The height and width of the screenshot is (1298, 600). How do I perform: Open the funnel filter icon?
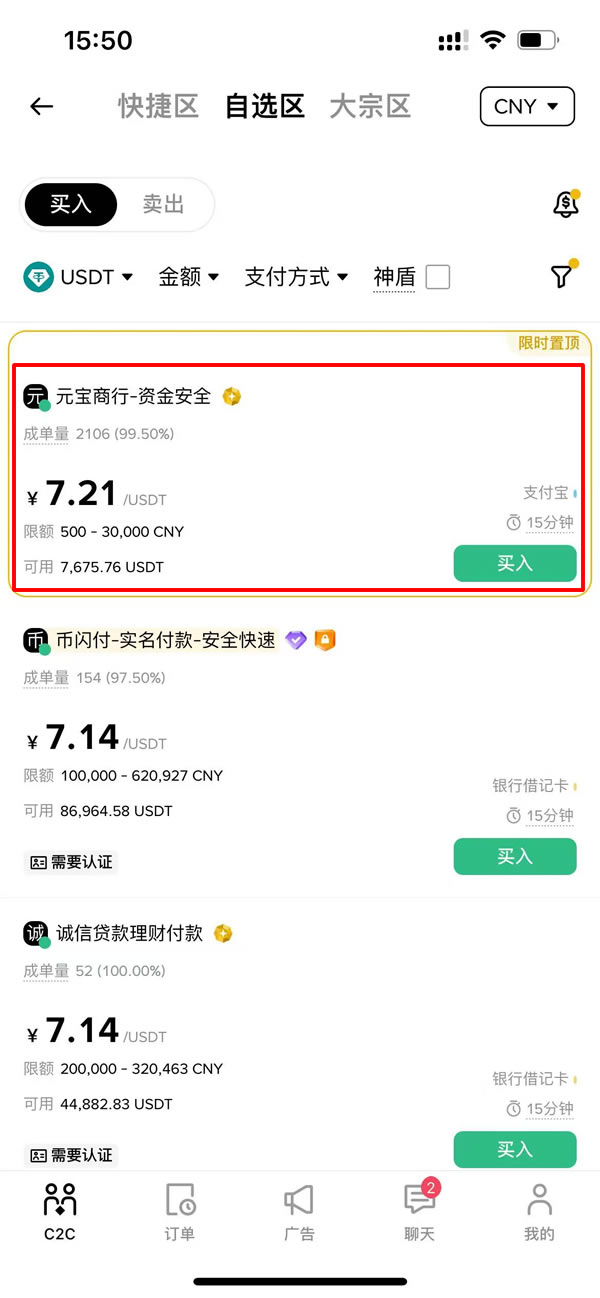click(x=562, y=276)
